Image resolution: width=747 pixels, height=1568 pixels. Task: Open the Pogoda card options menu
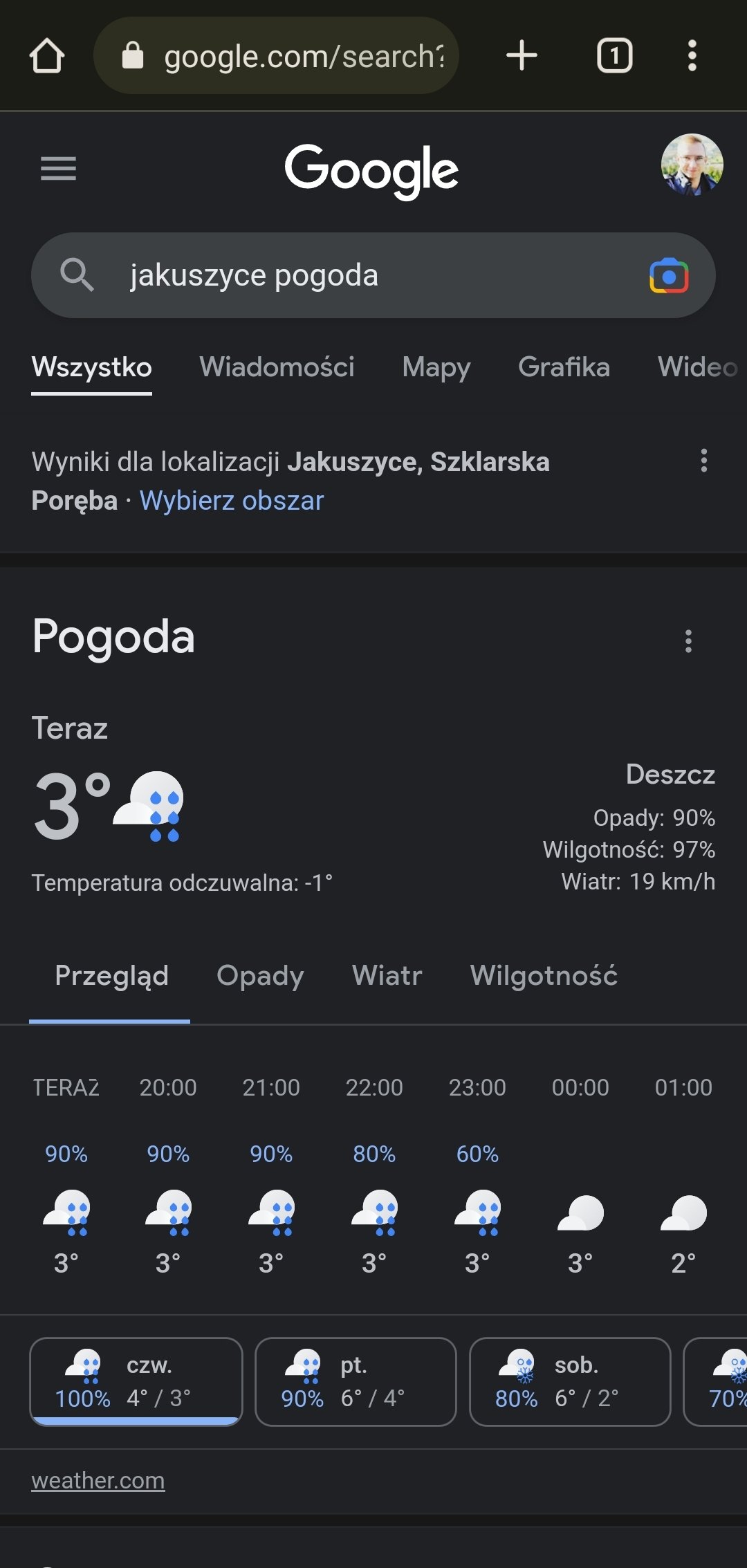coord(688,641)
